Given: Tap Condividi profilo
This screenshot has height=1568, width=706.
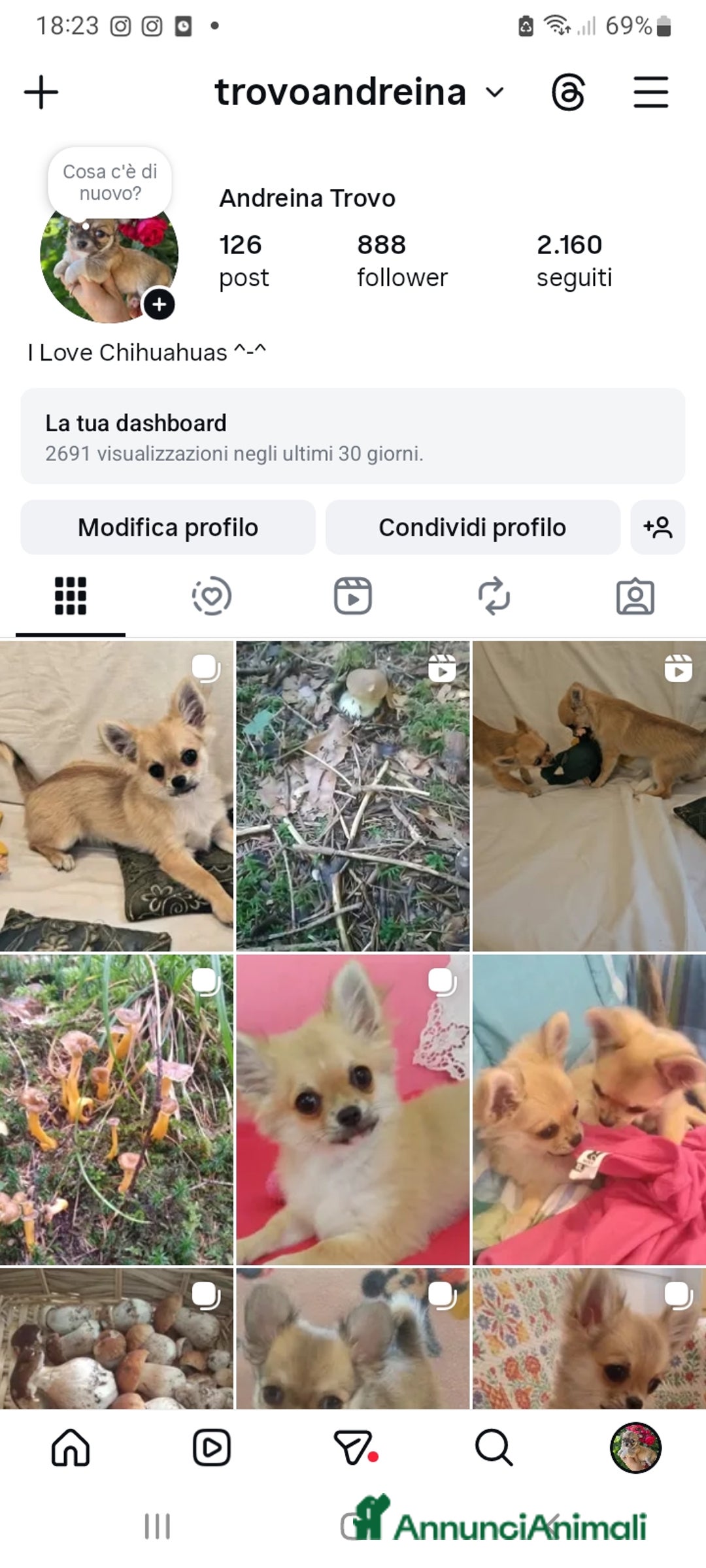Looking at the screenshot, I should (473, 527).
